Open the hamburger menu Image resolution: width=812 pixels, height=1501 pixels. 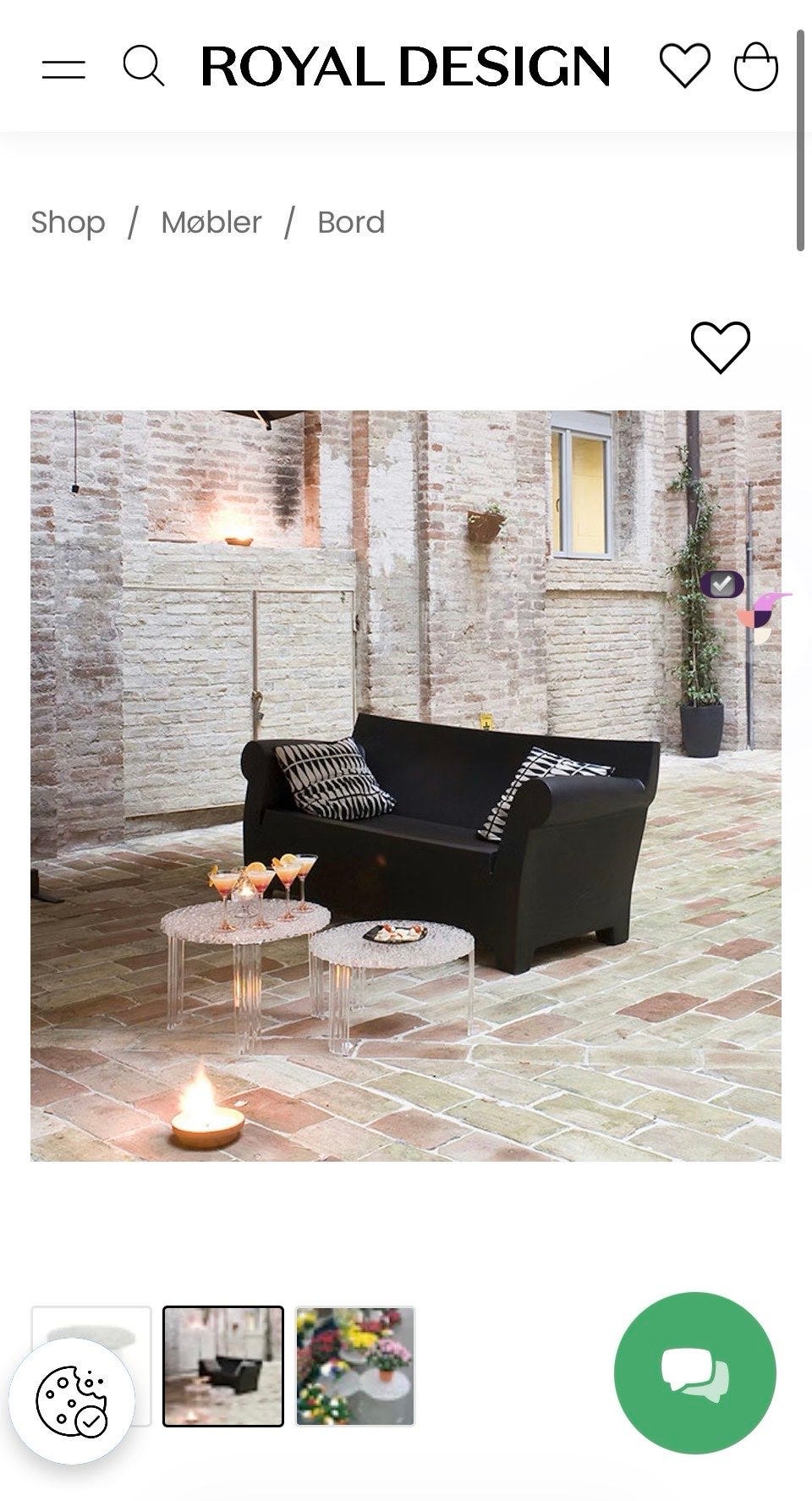tap(63, 69)
